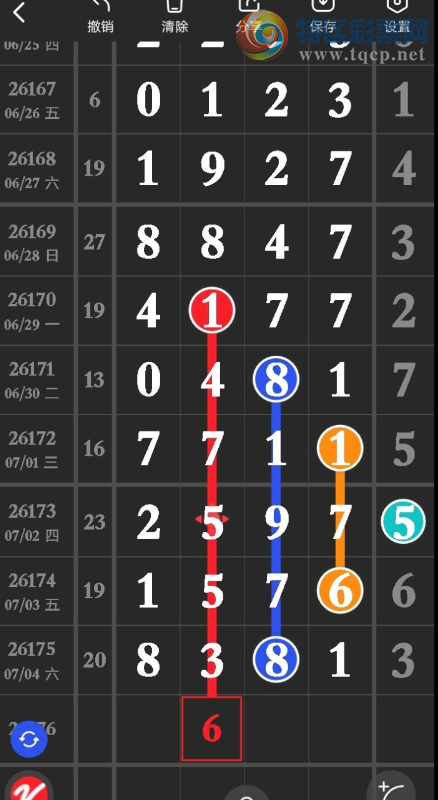The image size is (438, 800).
Task: Go back using the top-left arrow
Action: click(x=19, y=12)
